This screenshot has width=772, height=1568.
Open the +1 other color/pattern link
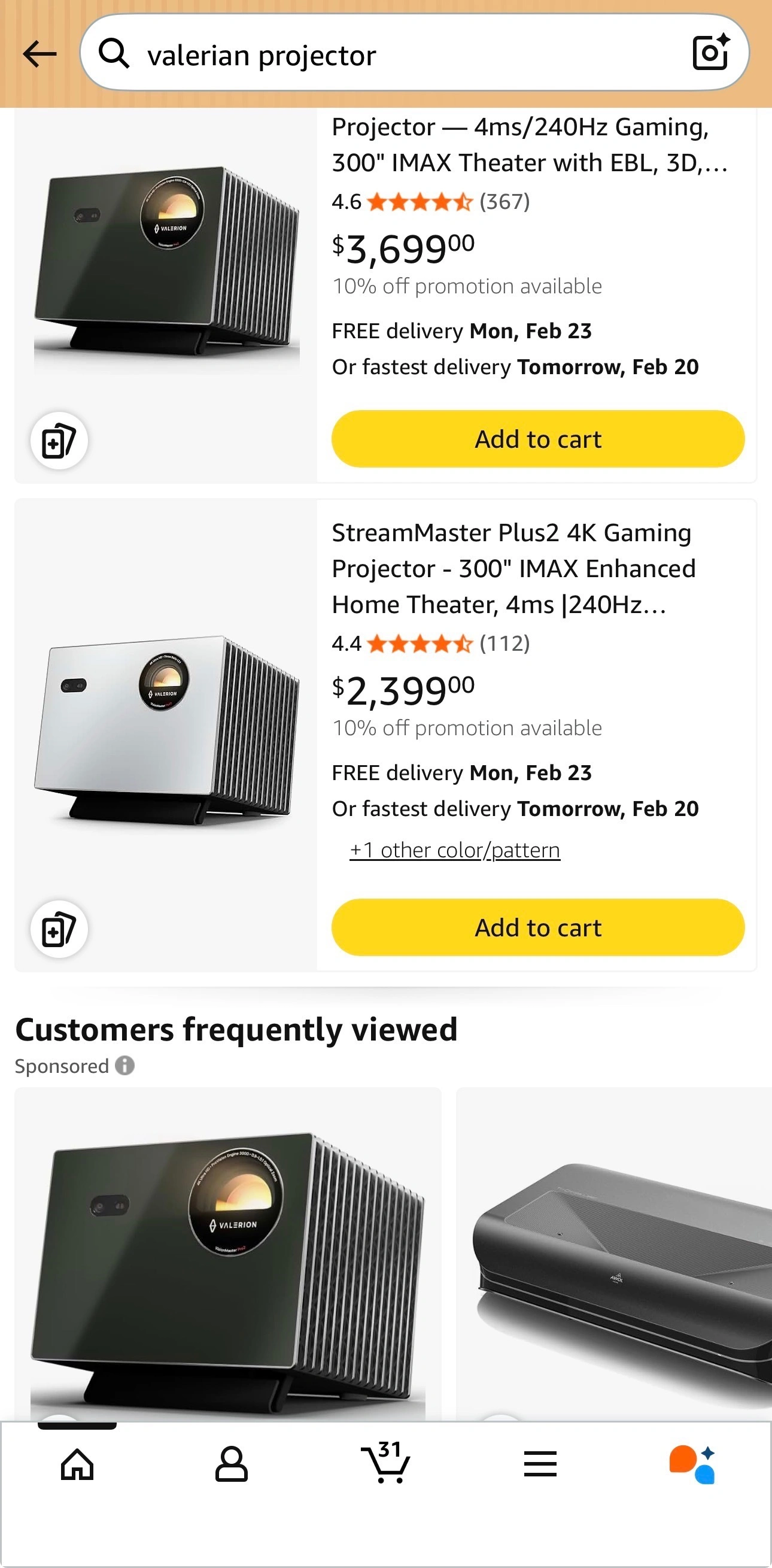455,850
